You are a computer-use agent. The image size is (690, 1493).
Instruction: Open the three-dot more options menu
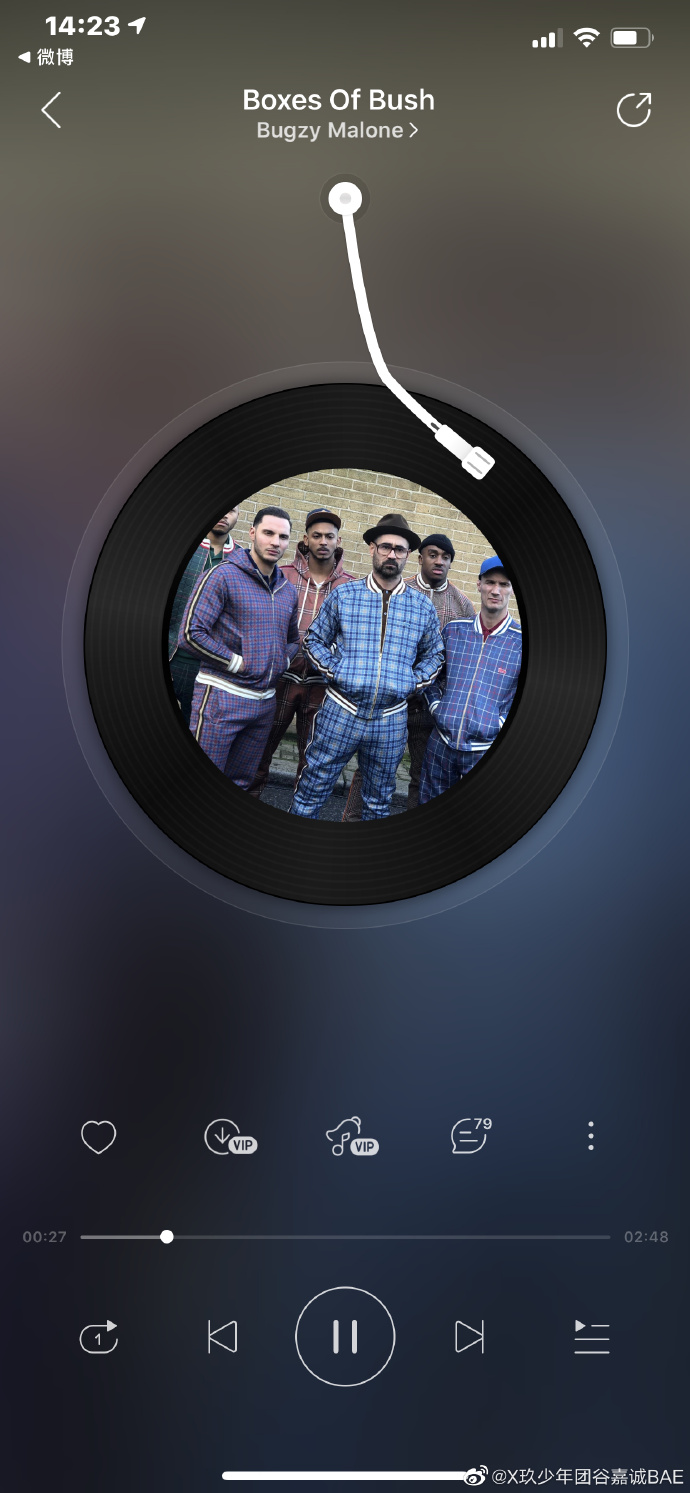[591, 1136]
